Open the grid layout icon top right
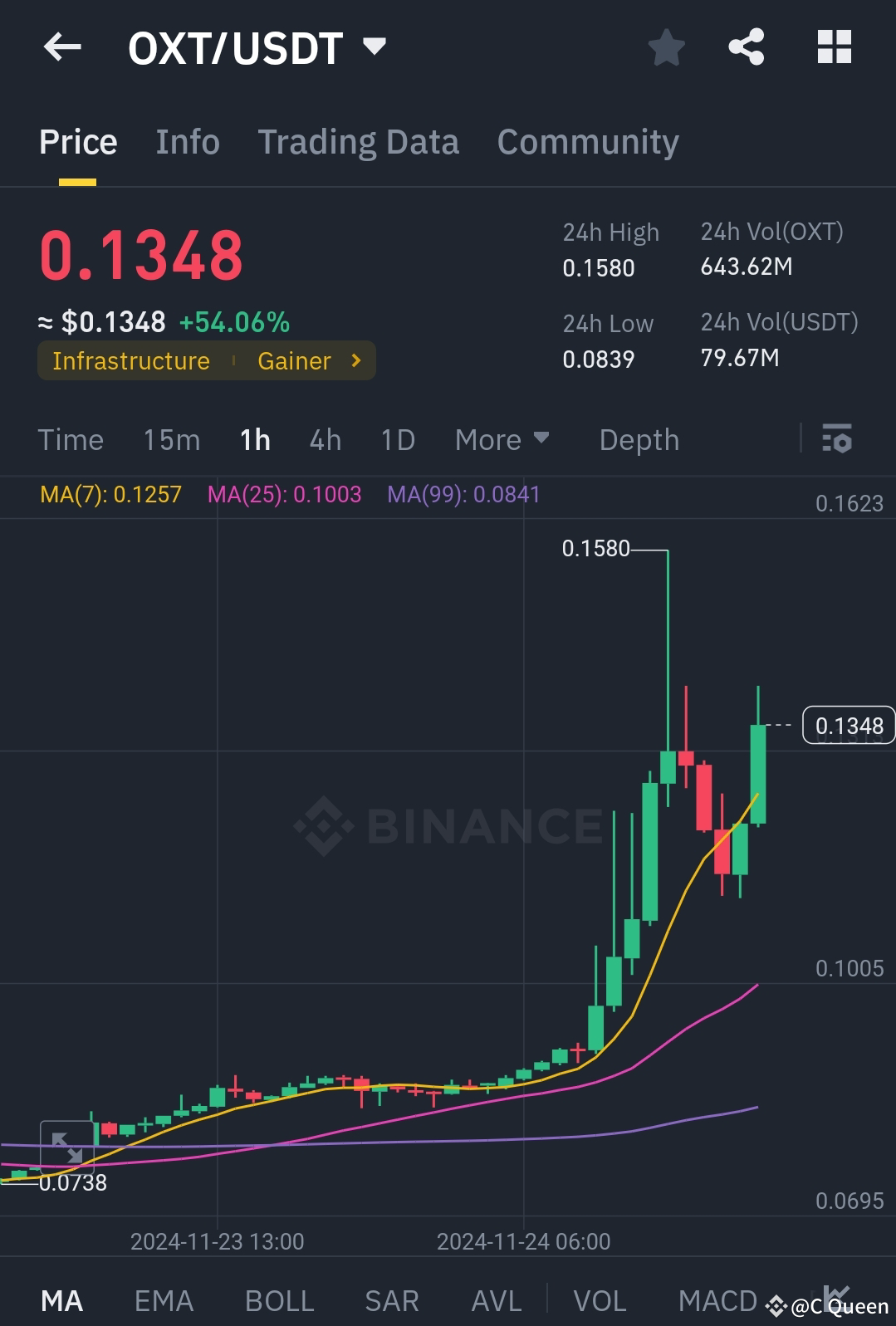 (834, 47)
